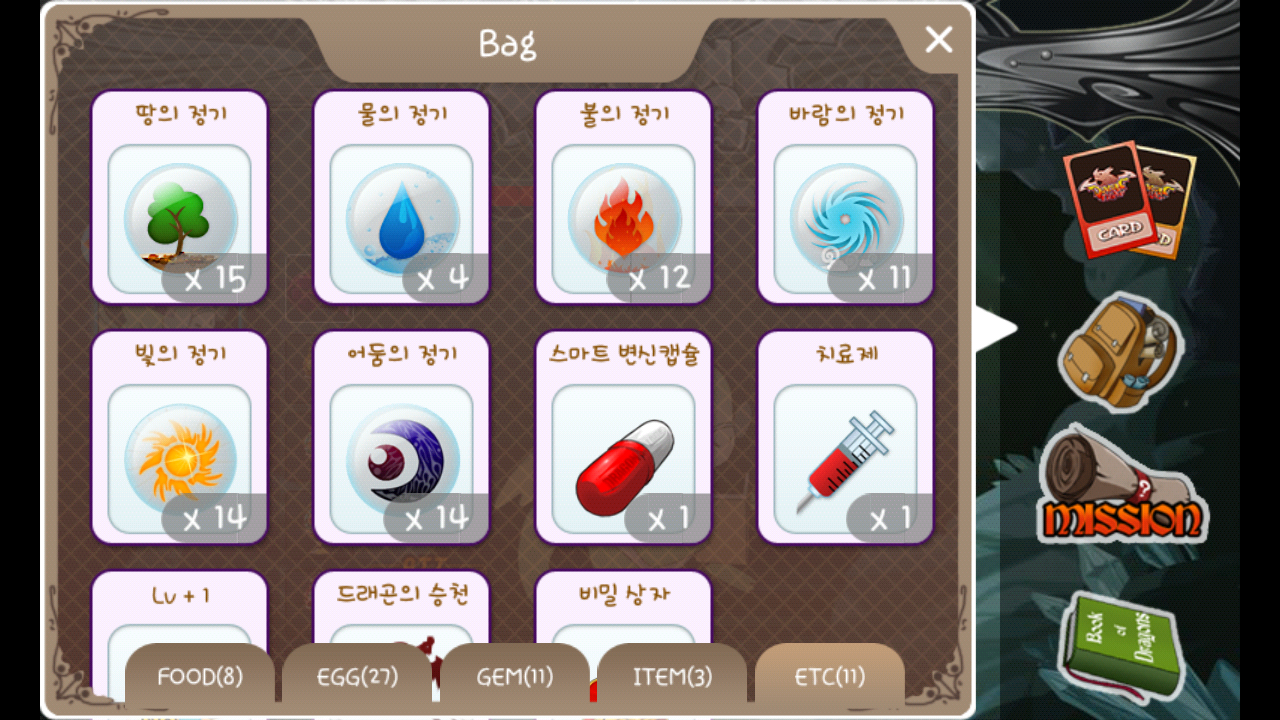Select the 스마트 변신캡슐 item card

coord(624,438)
